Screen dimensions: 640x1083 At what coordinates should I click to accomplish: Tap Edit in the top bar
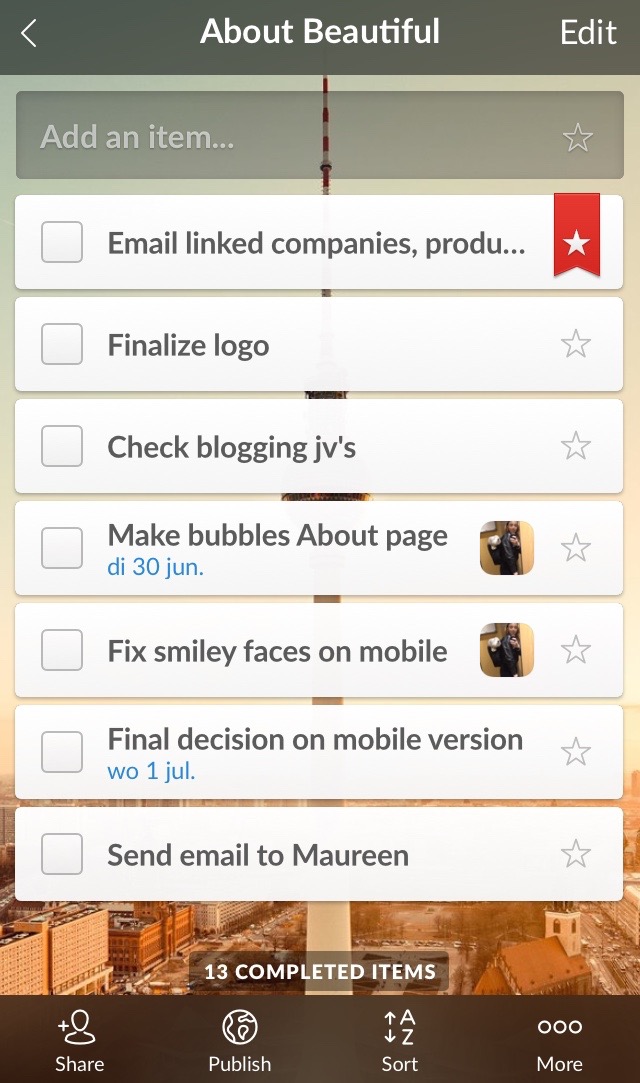588,32
